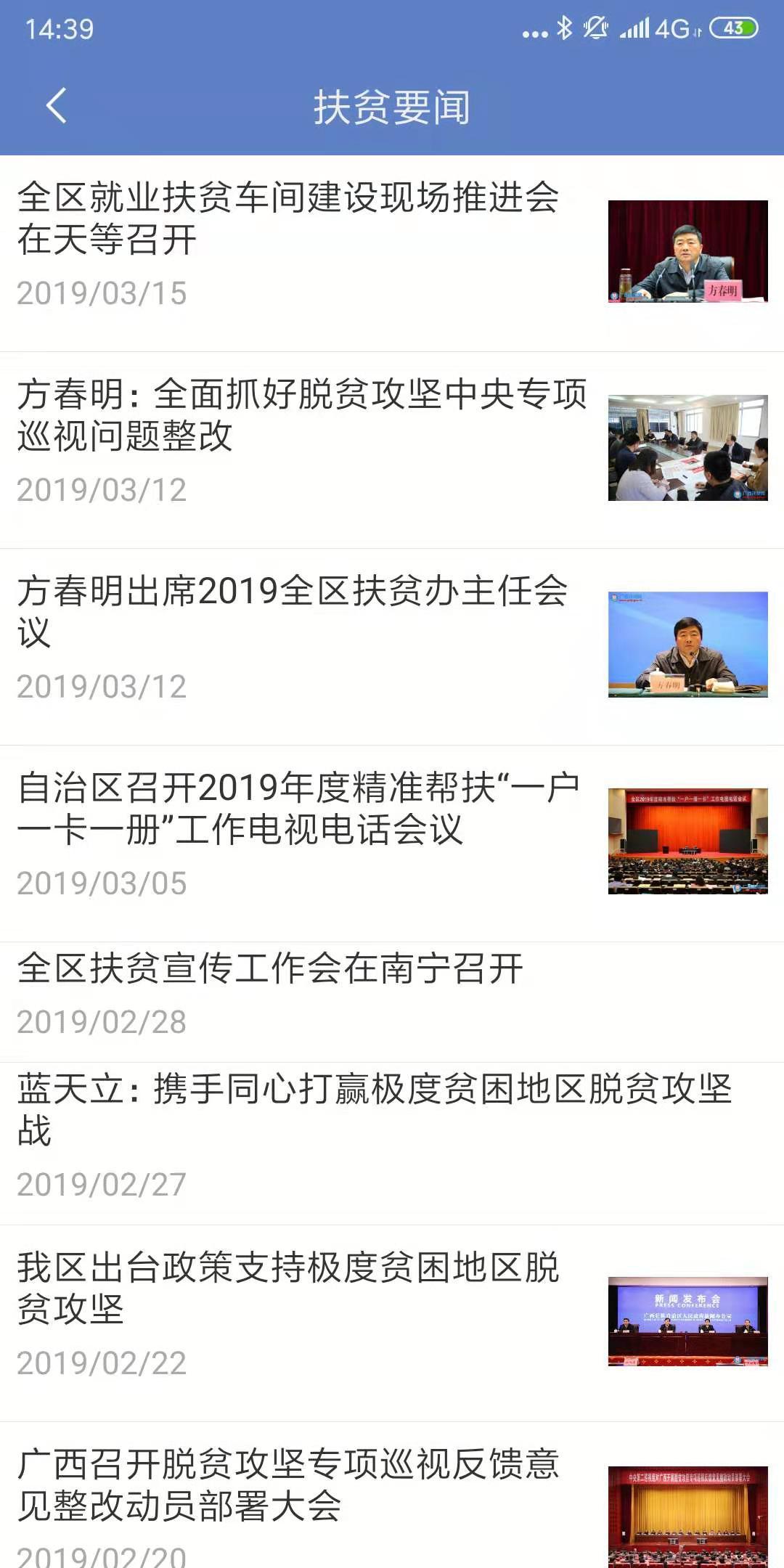Tap the clock showing 14:39
The height and width of the screenshot is (1568, 784).
(x=56, y=28)
